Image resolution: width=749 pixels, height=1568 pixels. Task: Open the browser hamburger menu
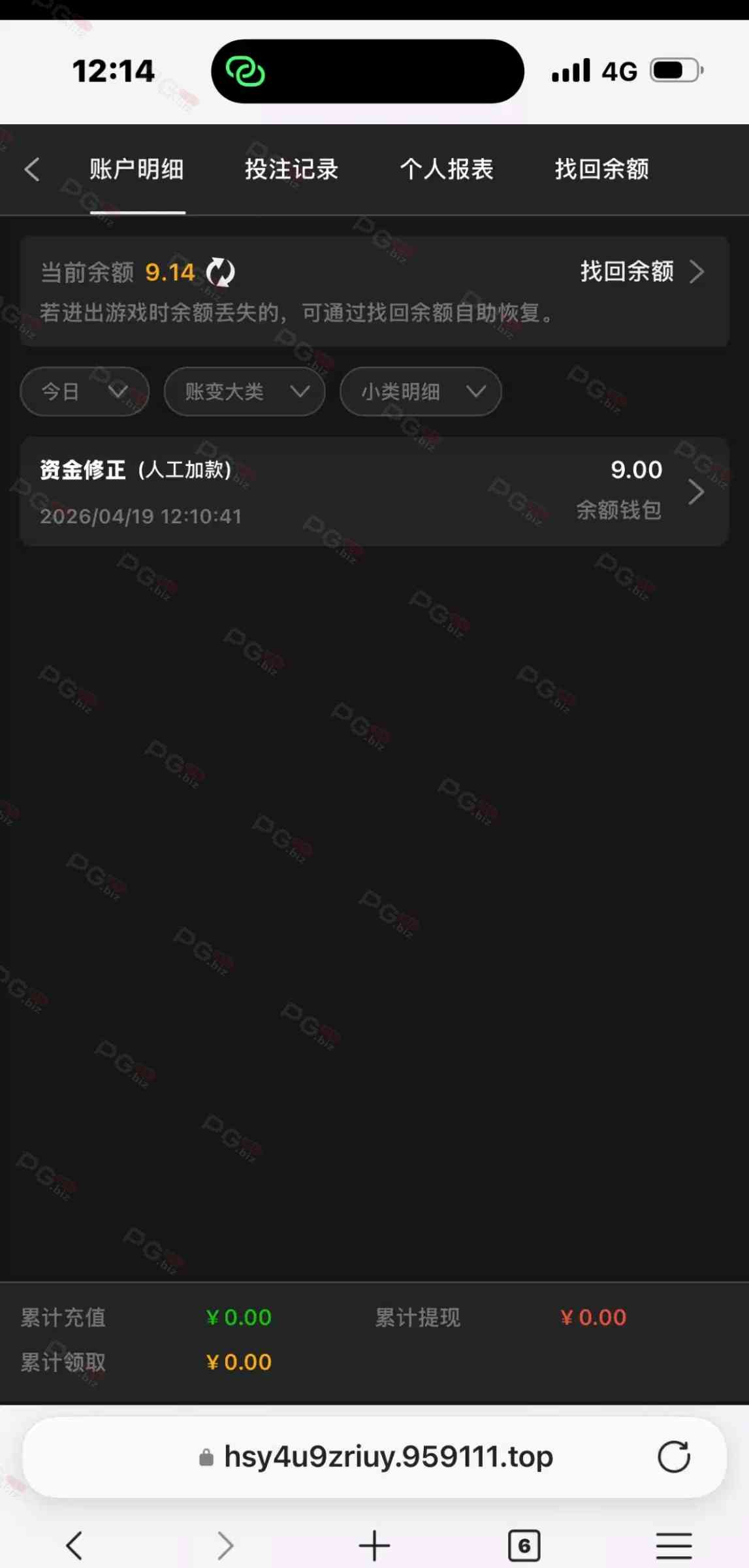coord(673,1546)
